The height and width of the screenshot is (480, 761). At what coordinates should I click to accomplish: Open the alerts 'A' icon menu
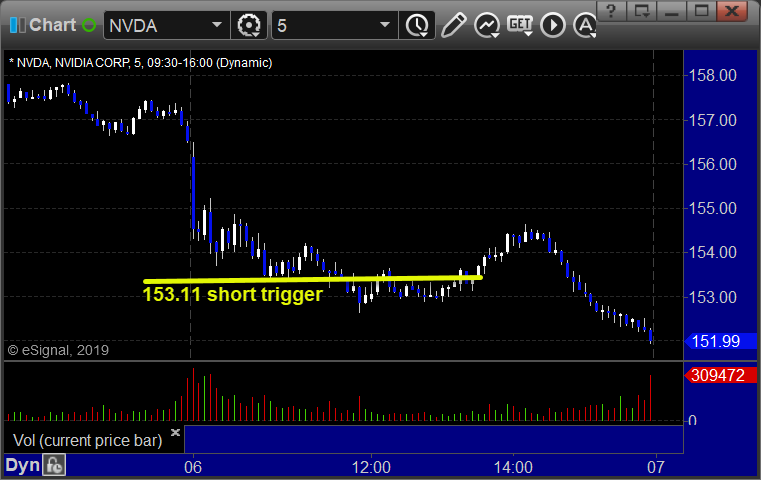point(584,25)
